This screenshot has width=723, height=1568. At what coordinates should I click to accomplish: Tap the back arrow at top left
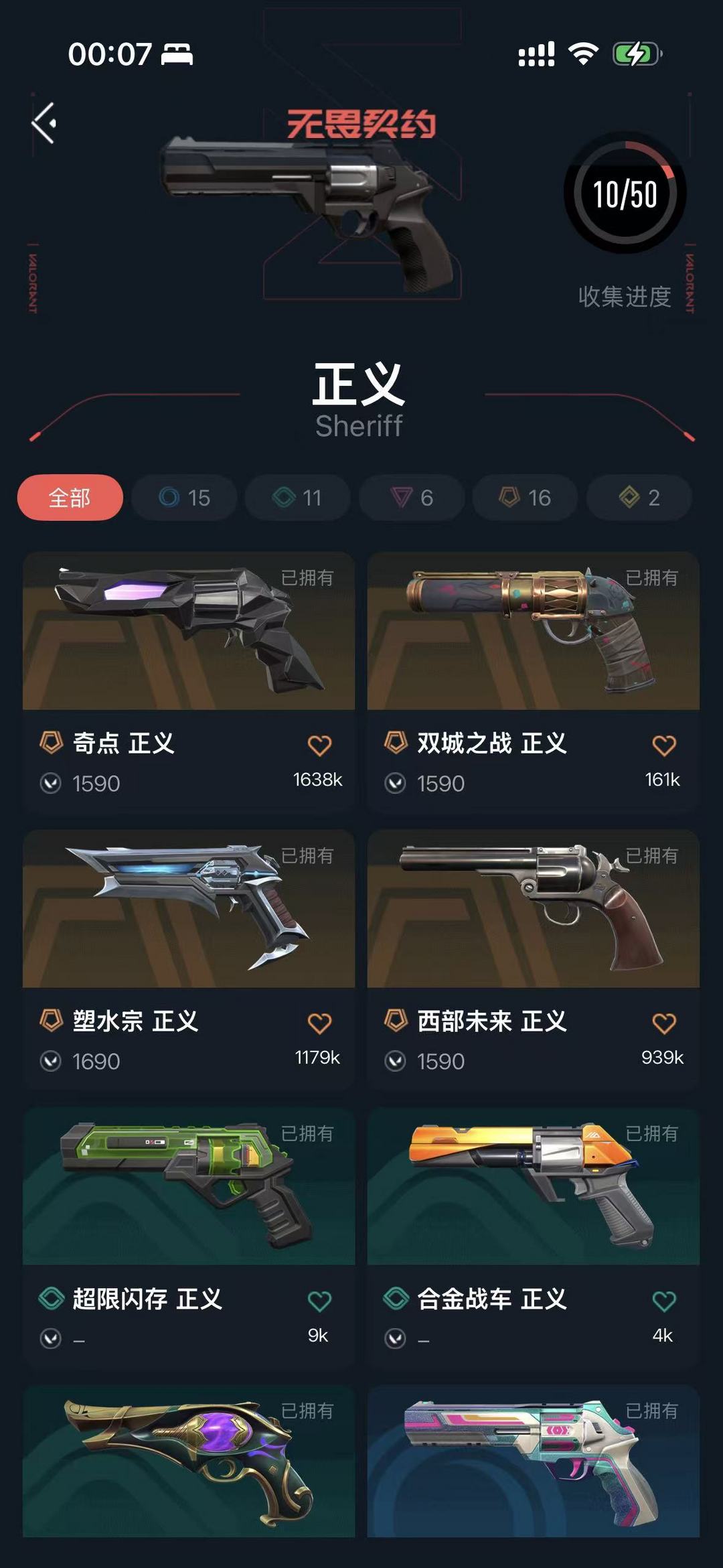(44, 121)
